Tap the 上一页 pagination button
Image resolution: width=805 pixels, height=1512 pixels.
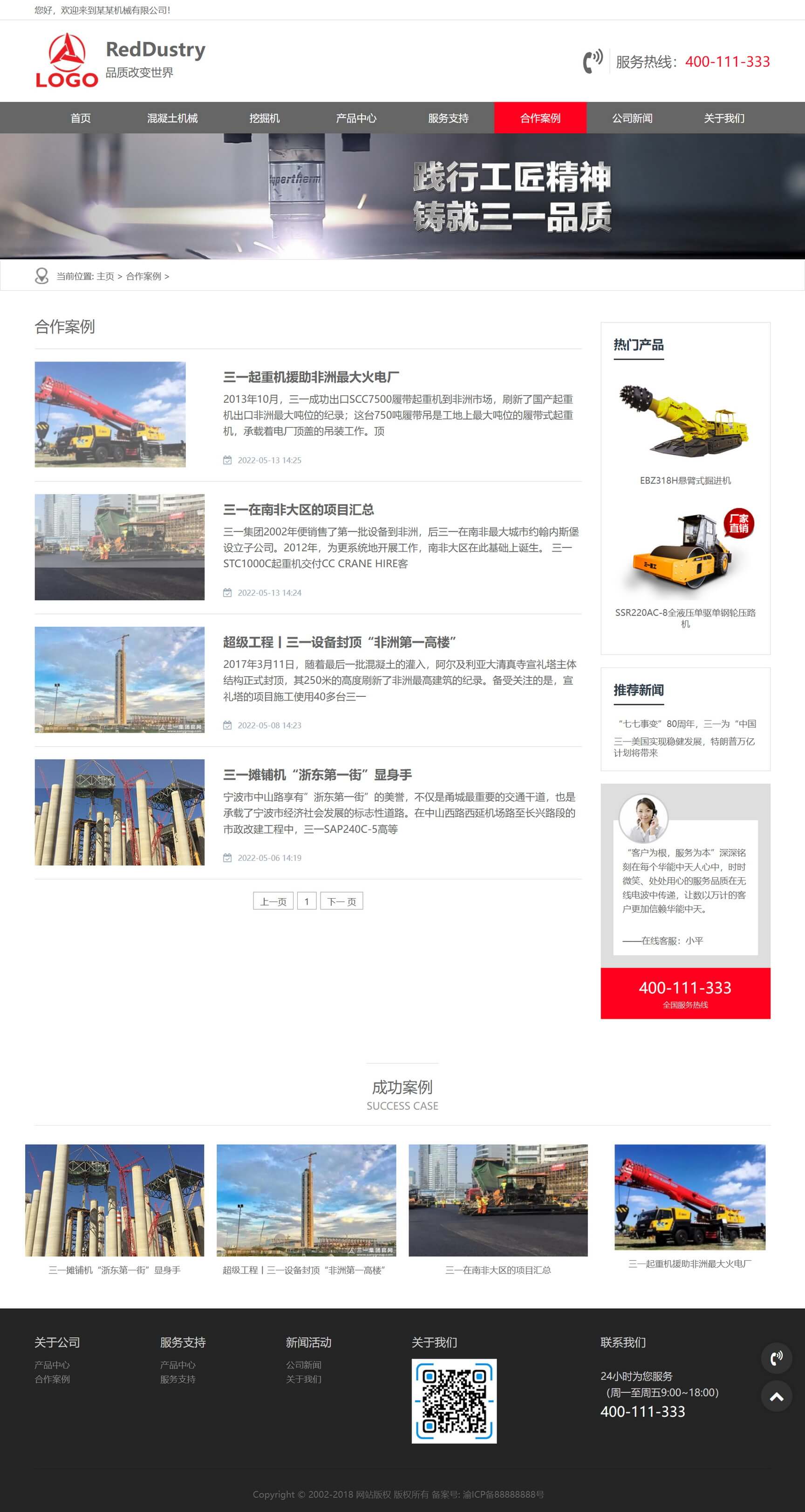273,901
